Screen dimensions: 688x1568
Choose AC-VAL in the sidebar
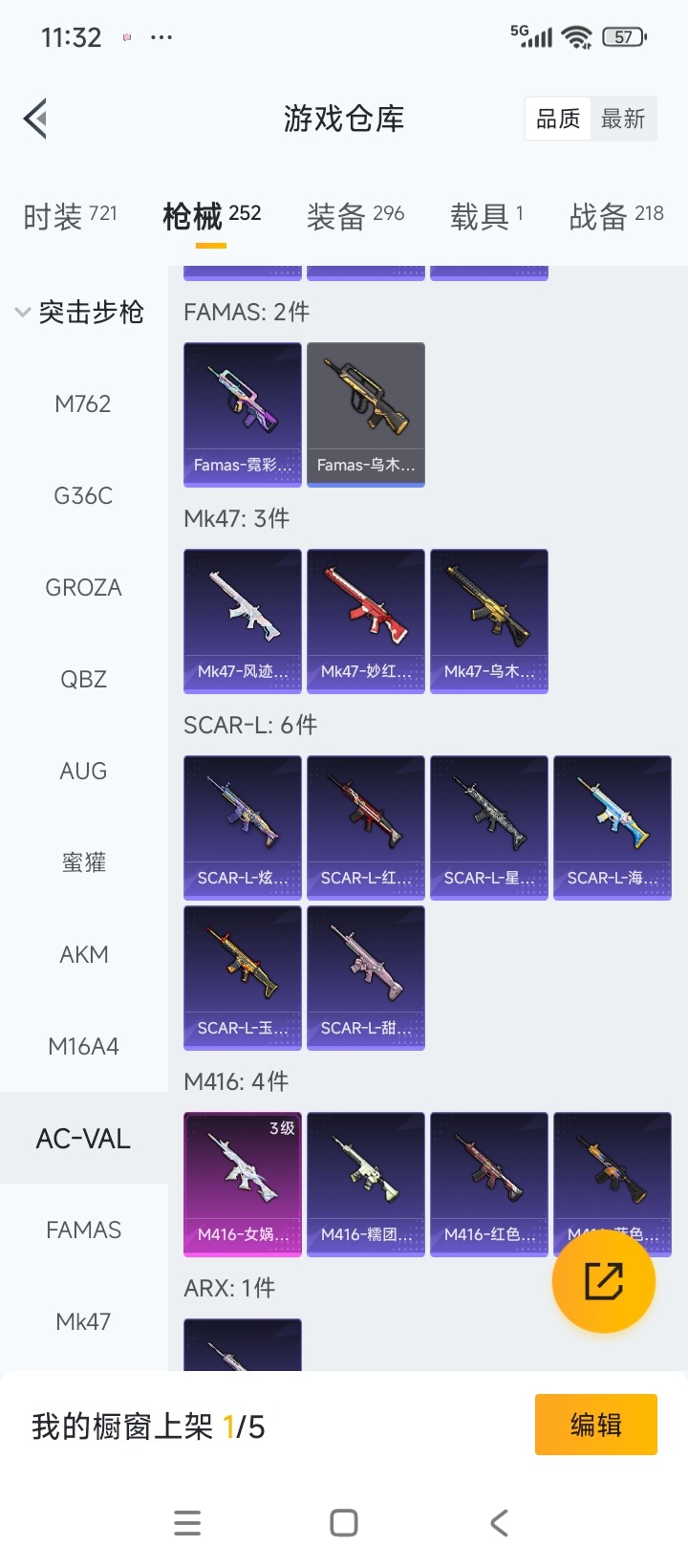pos(83,1138)
